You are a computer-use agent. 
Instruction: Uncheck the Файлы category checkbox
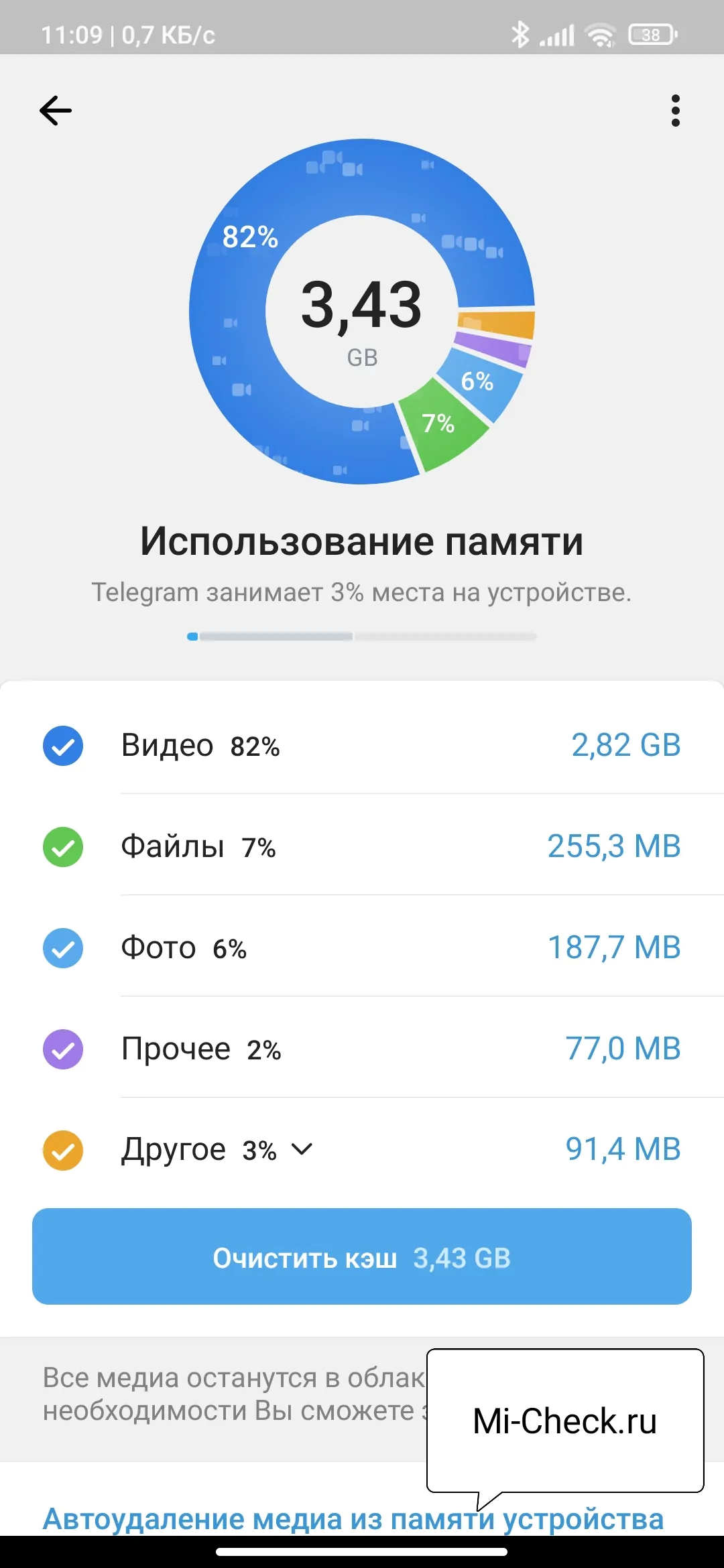[x=63, y=847]
